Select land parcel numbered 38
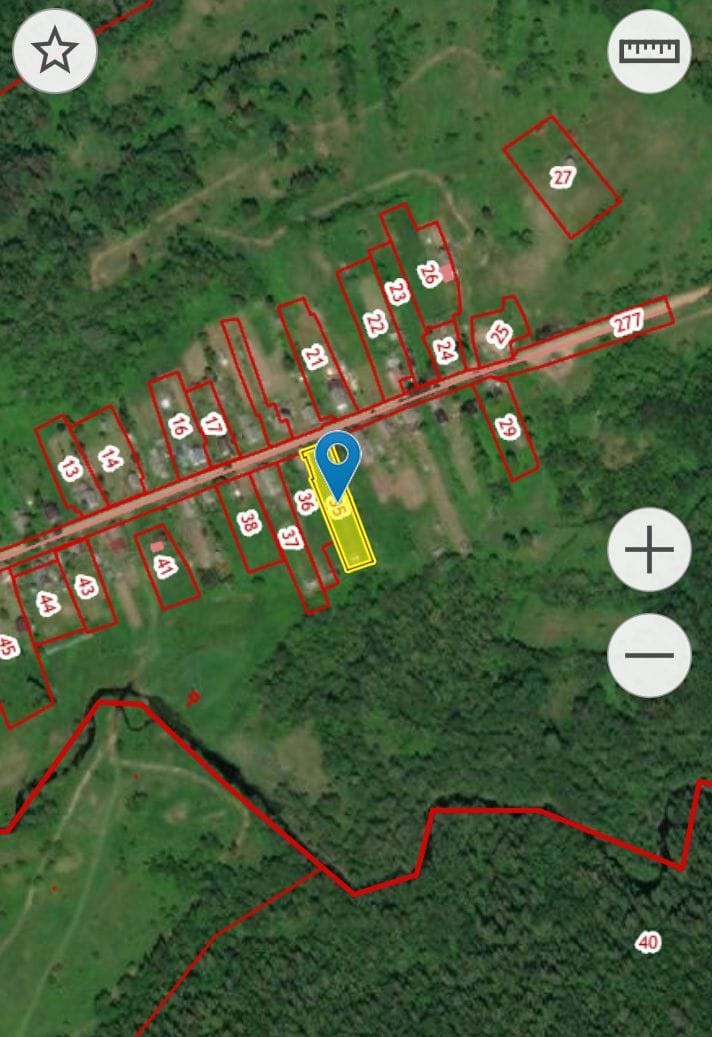Screen dimensions: 712x1037 click(x=249, y=522)
